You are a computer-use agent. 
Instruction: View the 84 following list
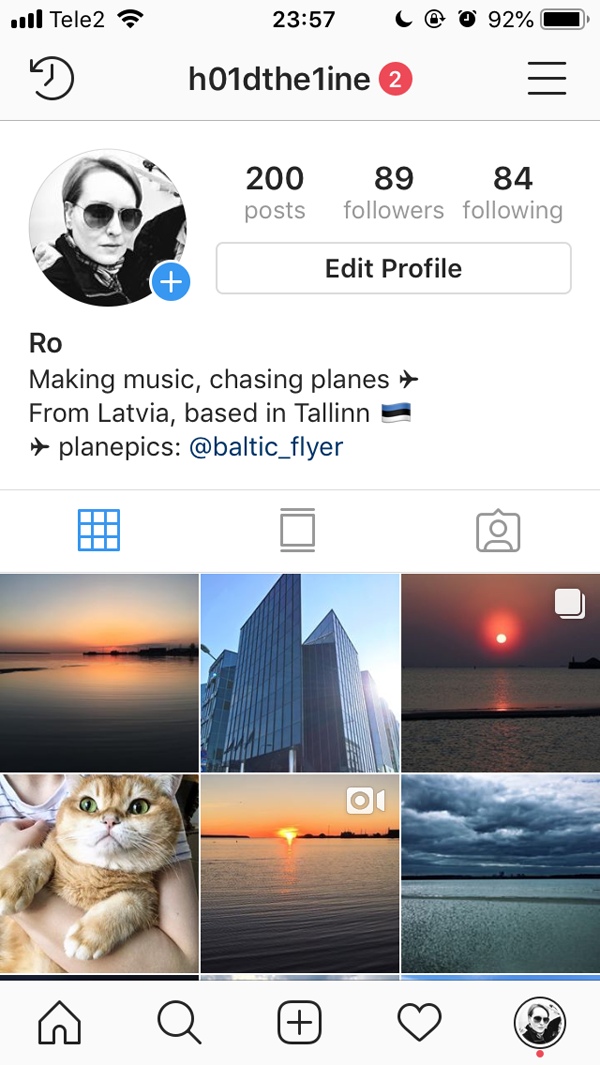pyautogui.click(x=512, y=192)
